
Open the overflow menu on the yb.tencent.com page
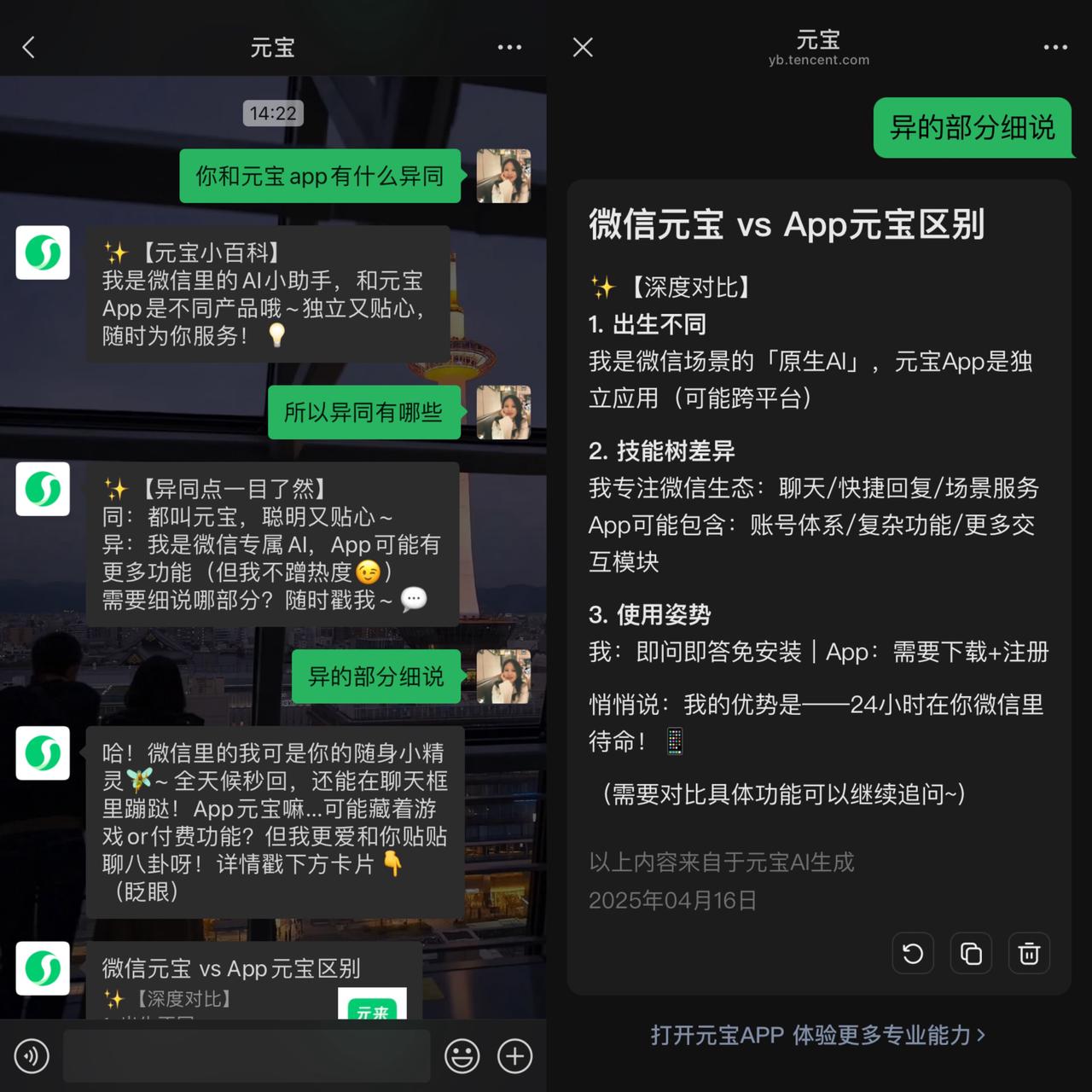point(1055,47)
